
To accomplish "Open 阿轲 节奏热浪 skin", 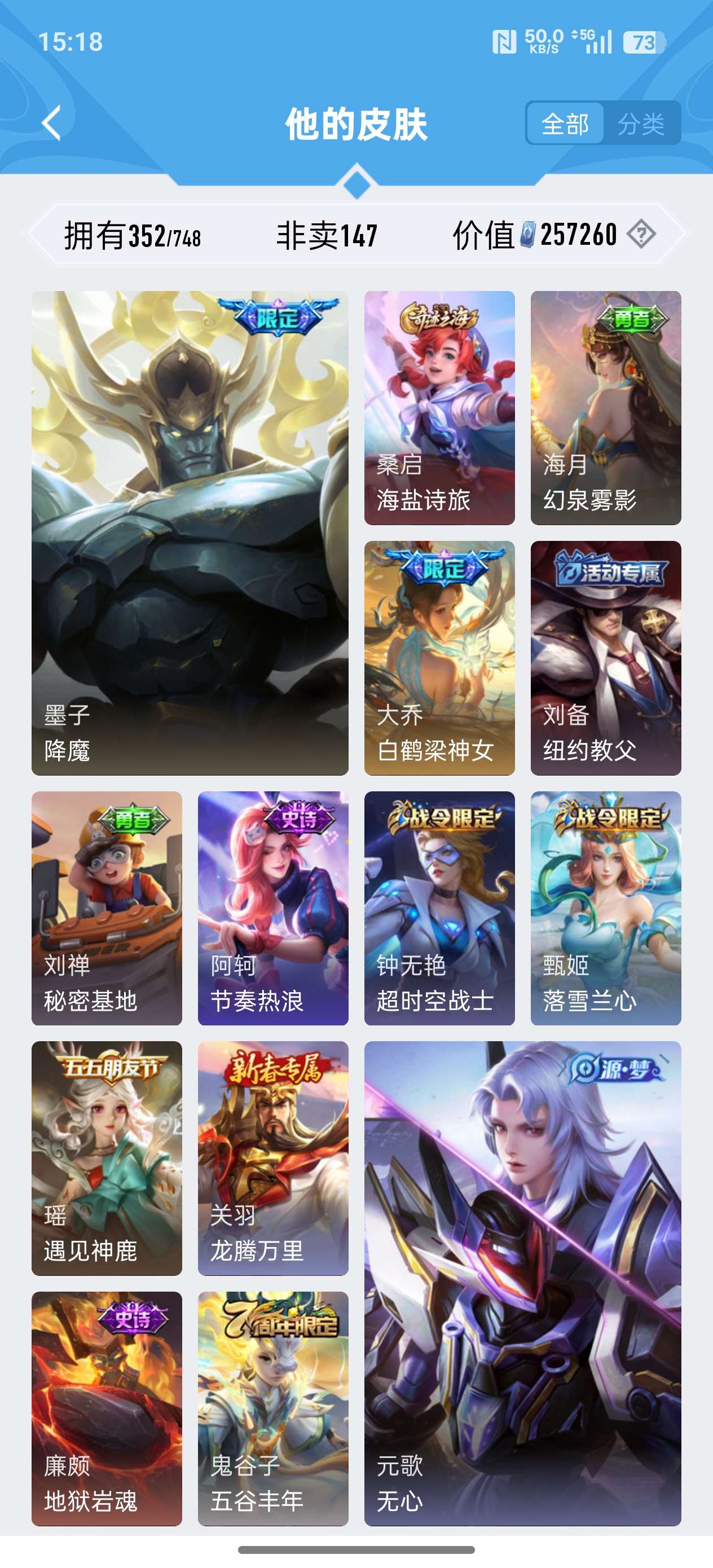I will 273,908.
